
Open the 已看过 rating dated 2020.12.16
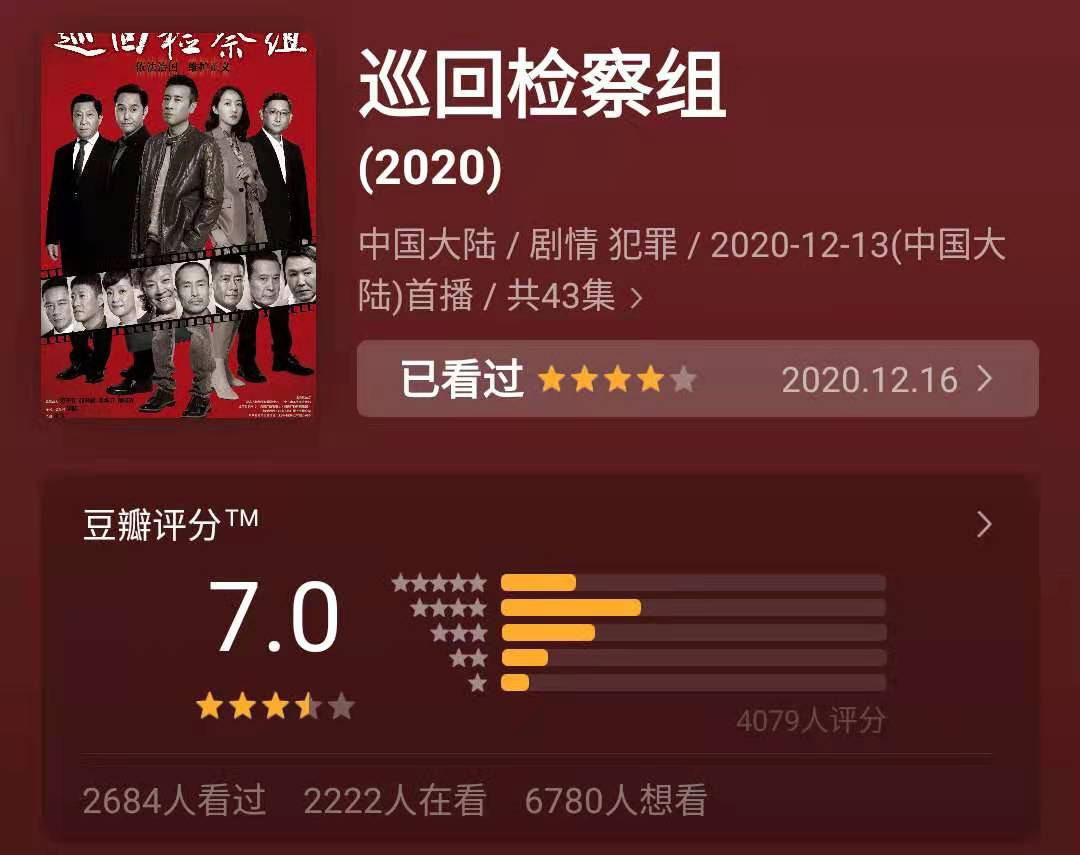pos(697,379)
